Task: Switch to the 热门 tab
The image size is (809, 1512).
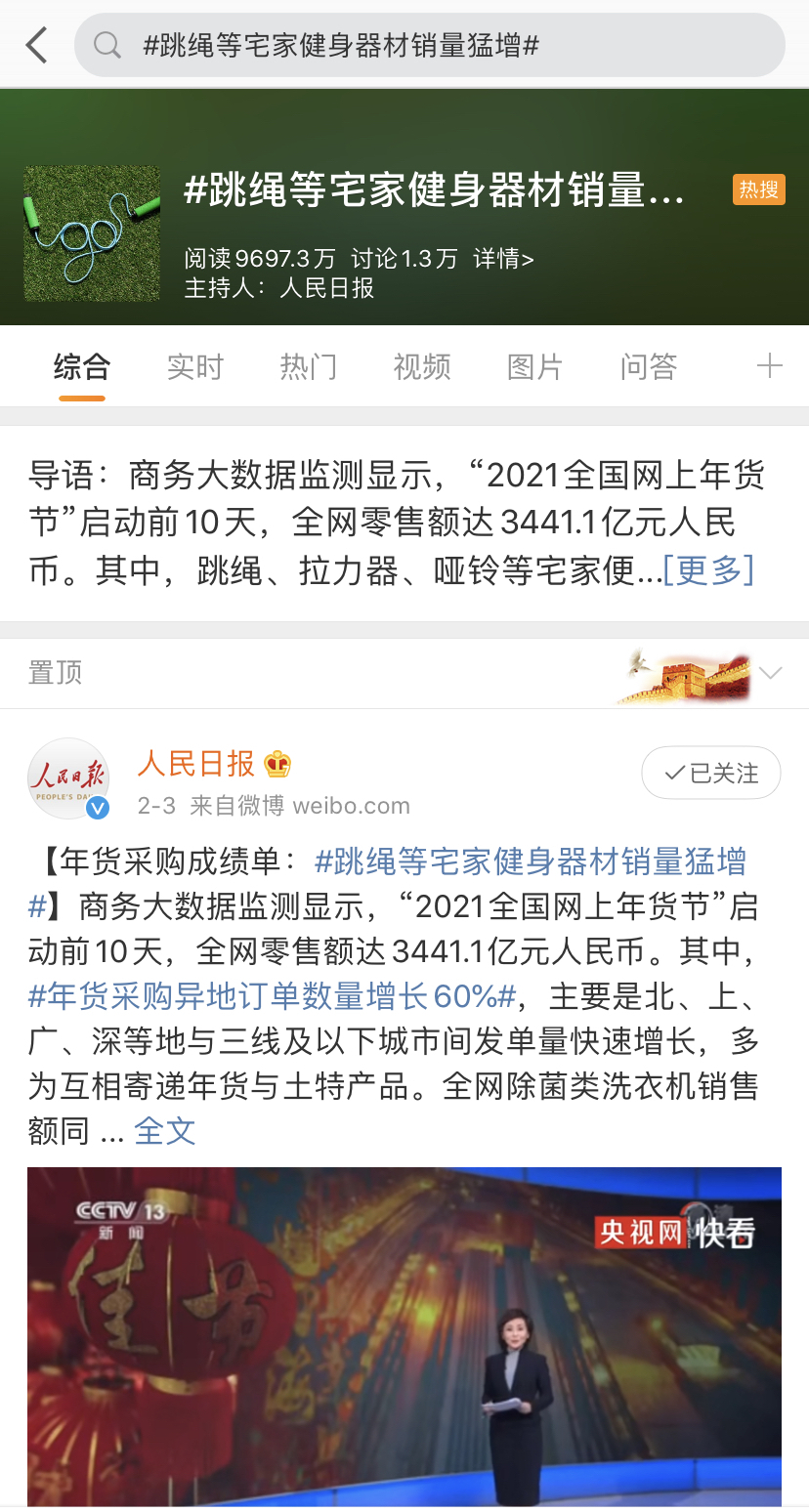Action: click(308, 366)
